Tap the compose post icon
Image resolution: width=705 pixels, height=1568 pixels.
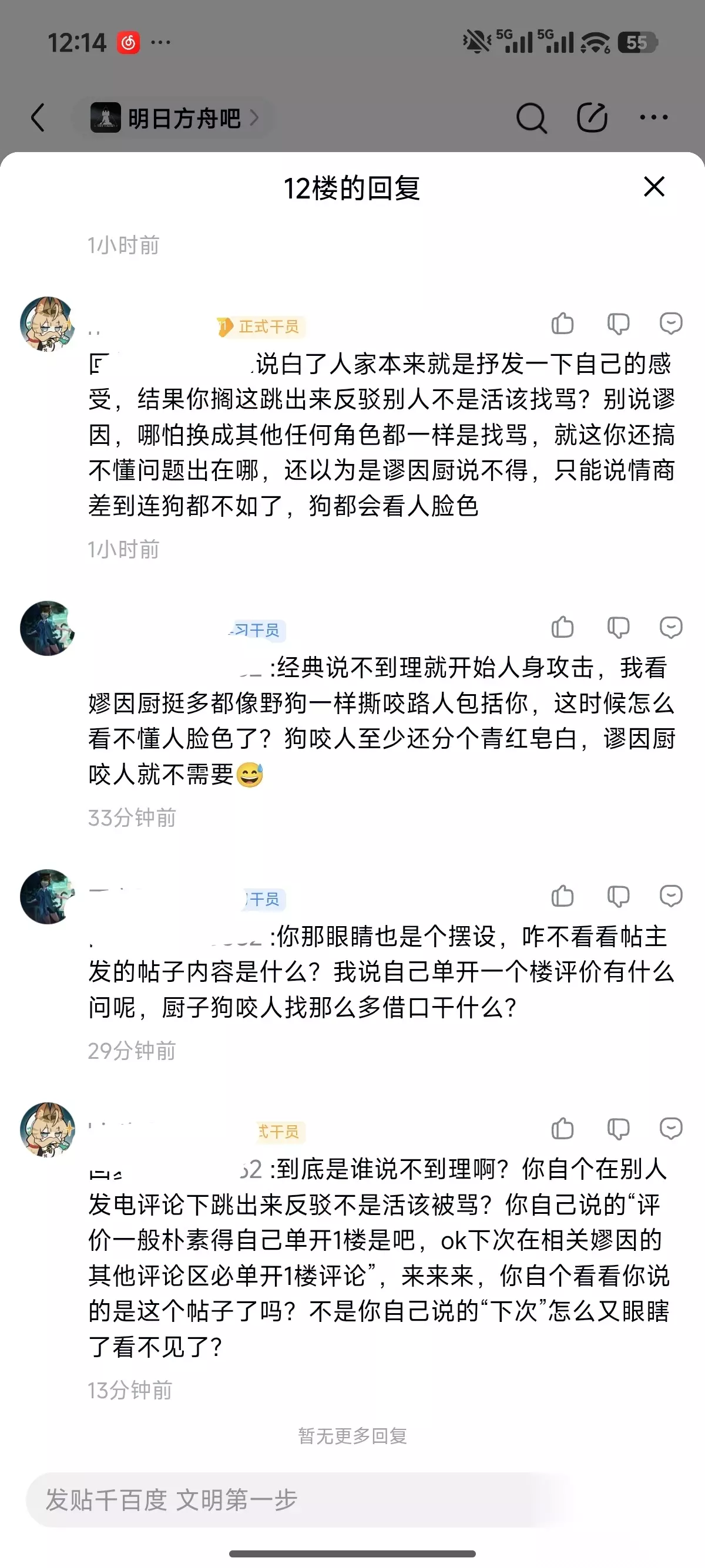592,117
